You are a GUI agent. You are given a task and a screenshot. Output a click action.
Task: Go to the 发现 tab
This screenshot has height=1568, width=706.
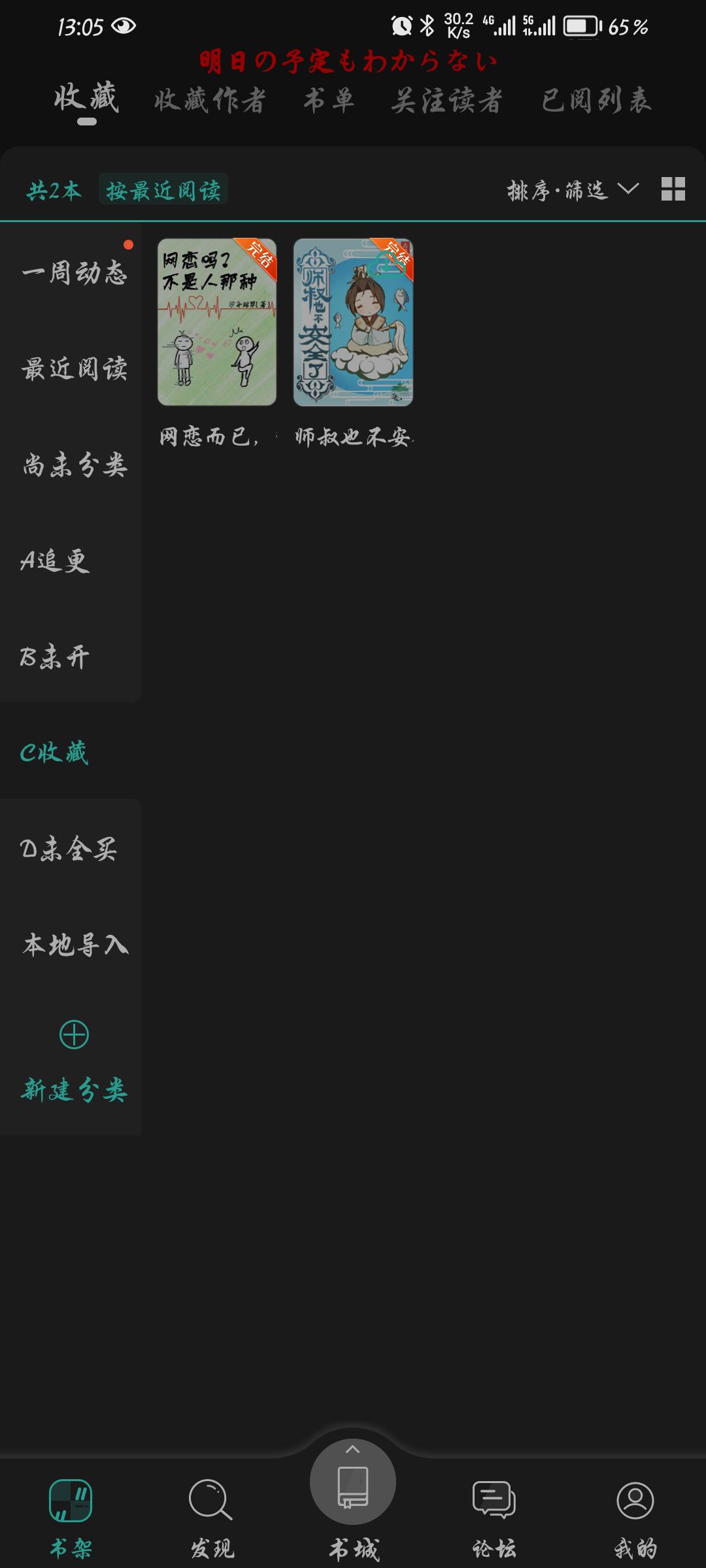click(x=212, y=1518)
